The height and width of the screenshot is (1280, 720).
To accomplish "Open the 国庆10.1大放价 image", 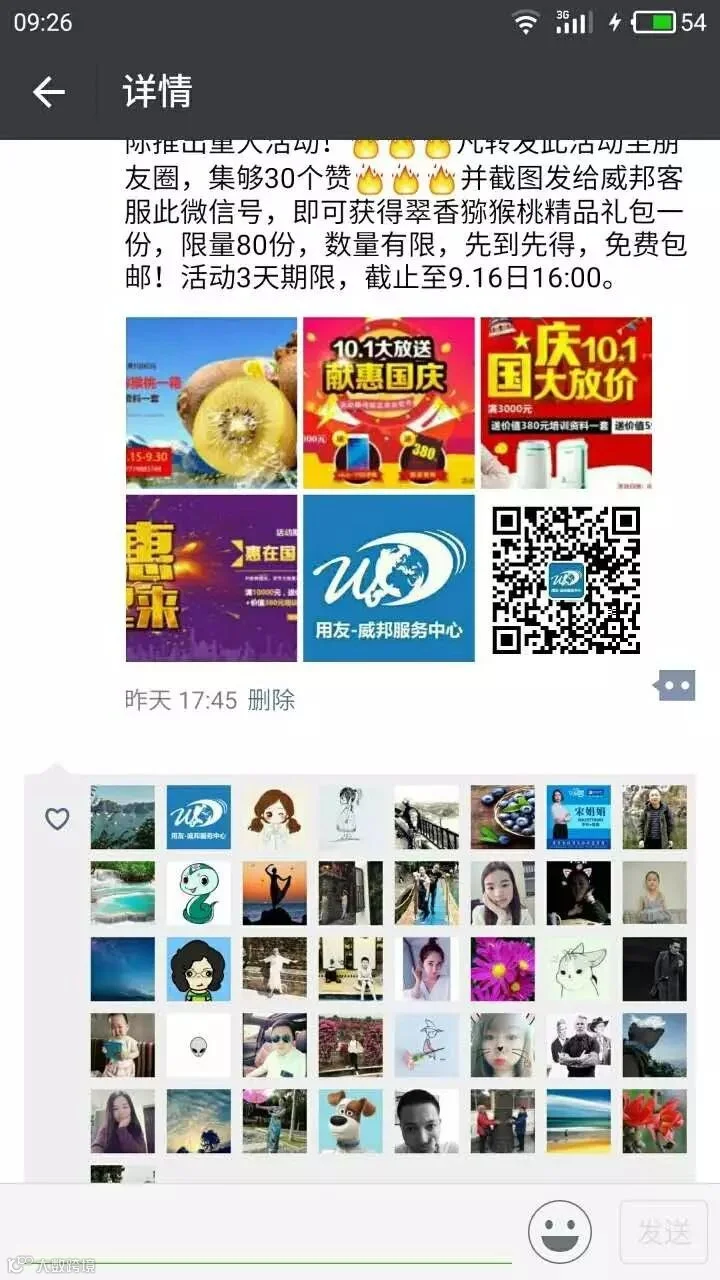I will (x=566, y=403).
